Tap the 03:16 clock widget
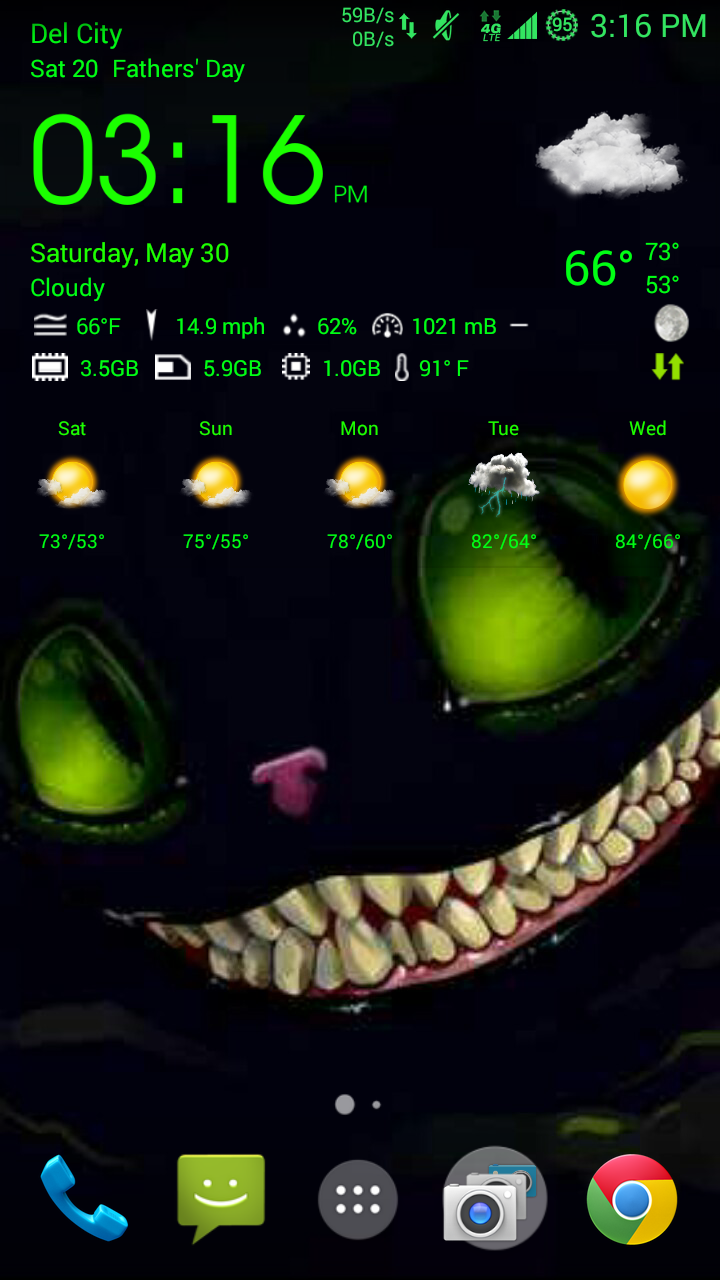 [x=180, y=162]
